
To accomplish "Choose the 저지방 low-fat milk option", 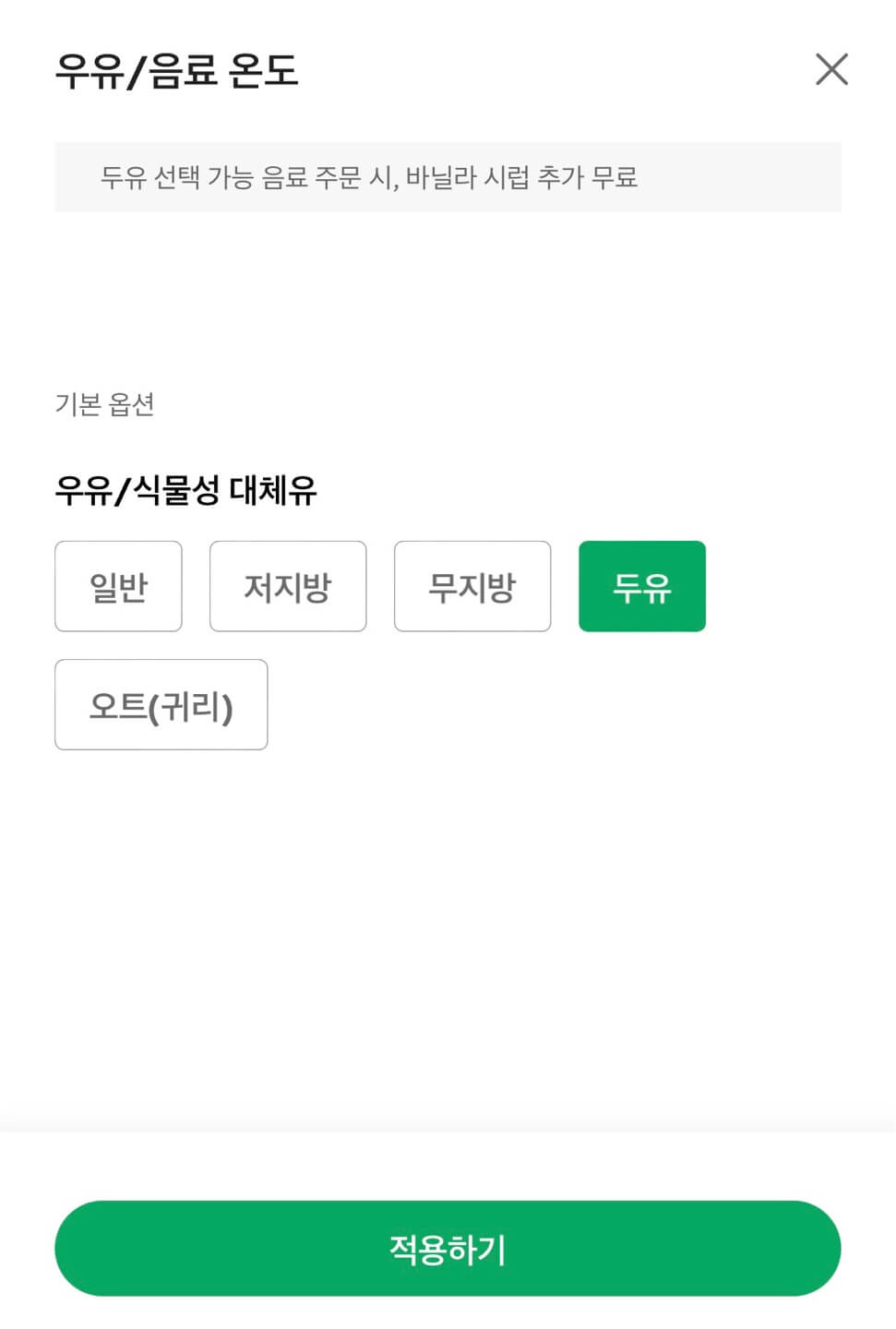I will [x=287, y=586].
